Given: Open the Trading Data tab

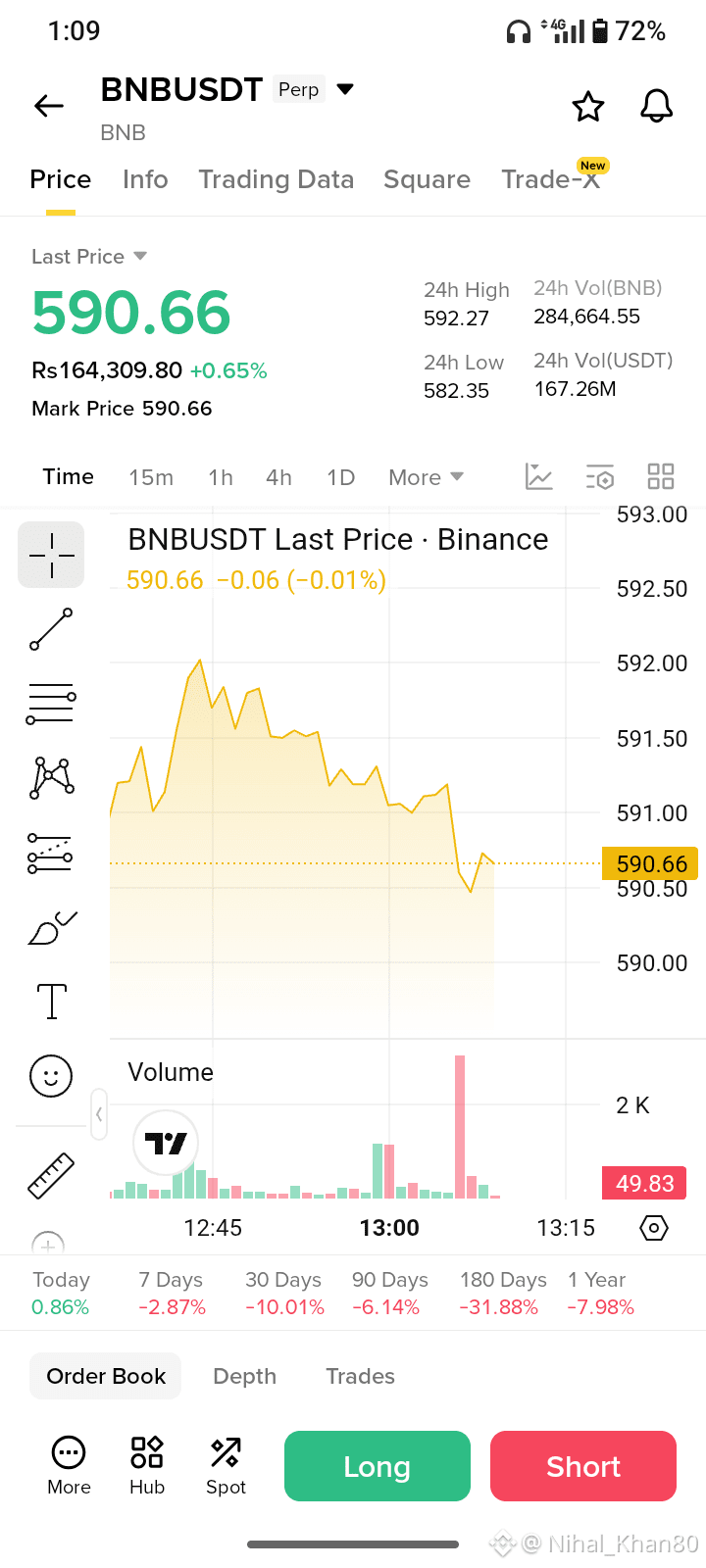Looking at the screenshot, I should pyautogui.click(x=276, y=179).
